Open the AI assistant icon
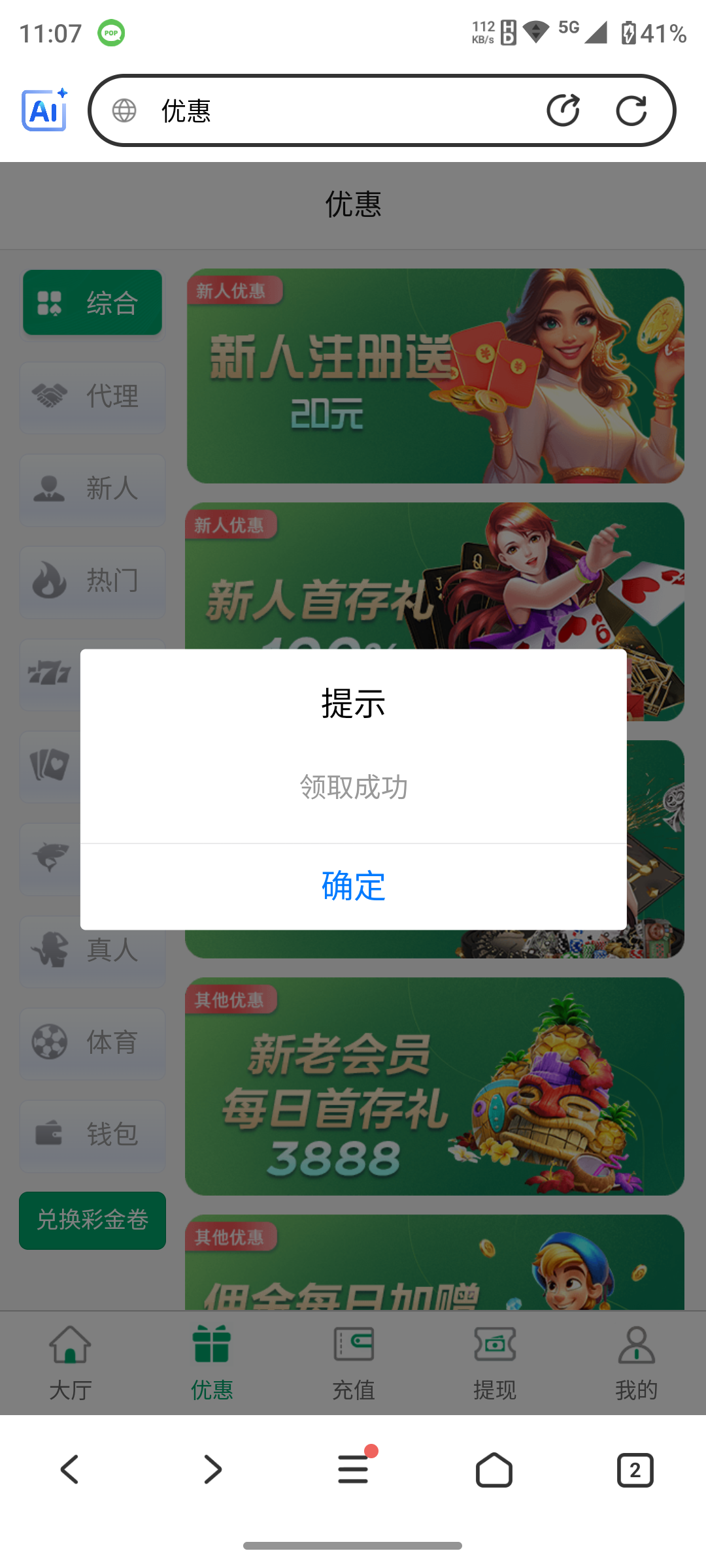 point(44,110)
